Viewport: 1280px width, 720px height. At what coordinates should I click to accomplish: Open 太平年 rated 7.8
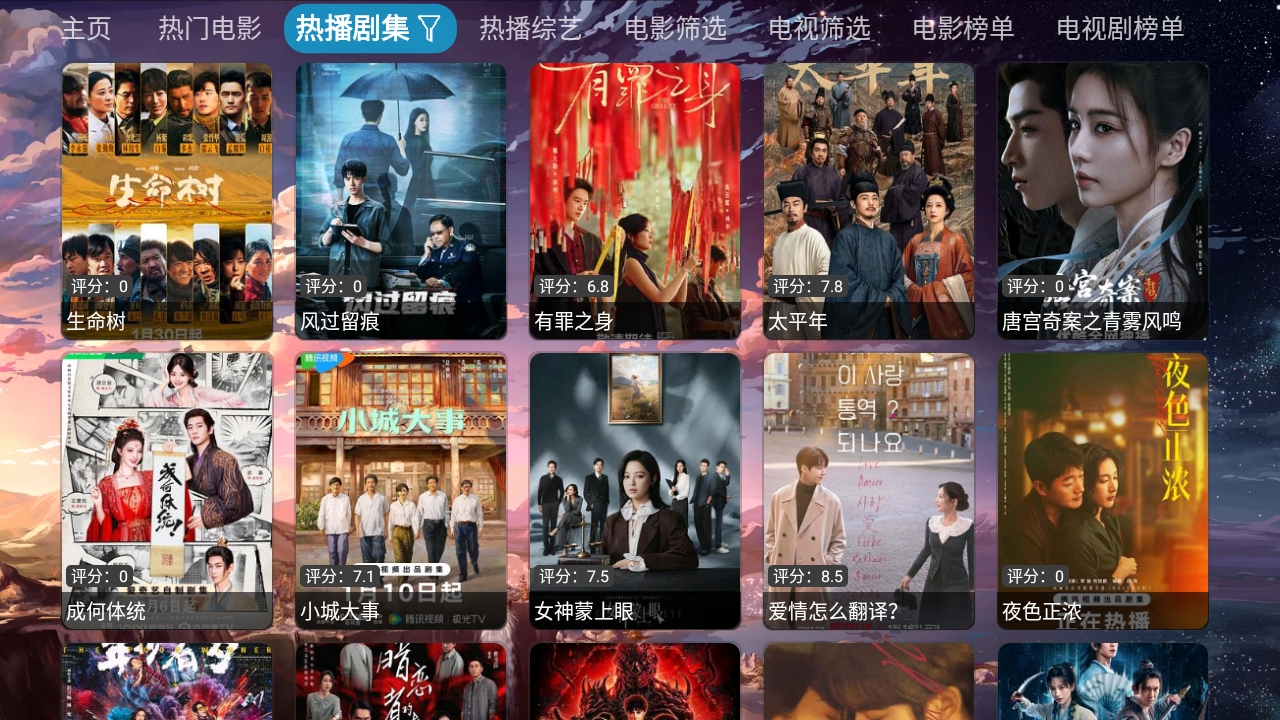tap(869, 201)
